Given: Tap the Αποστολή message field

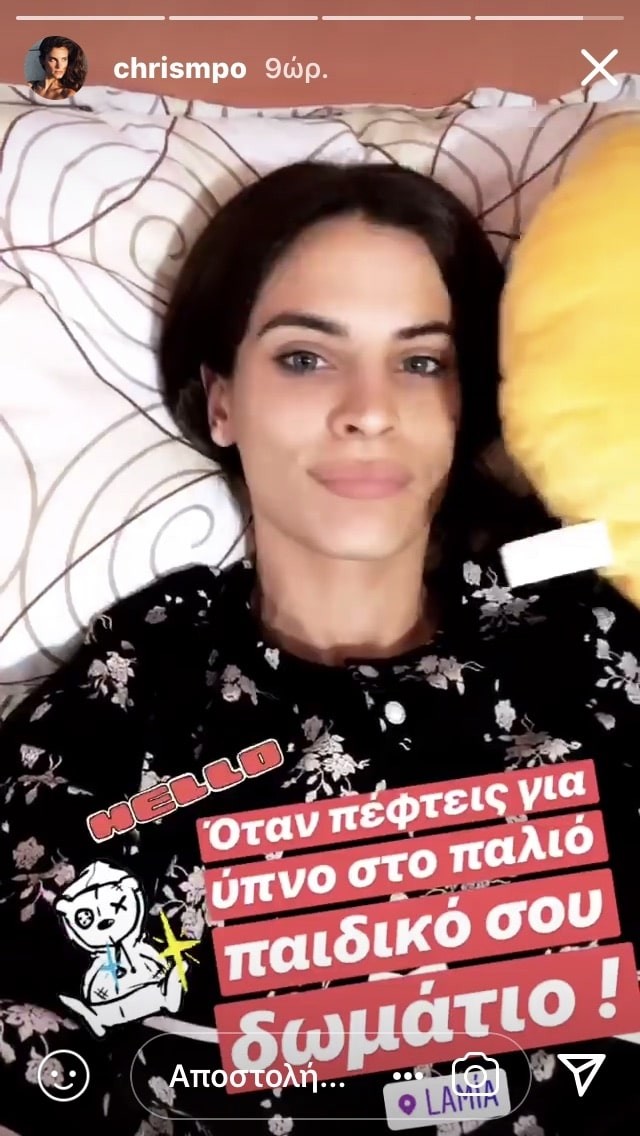Looking at the screenshot, I should coord(260,1076).
